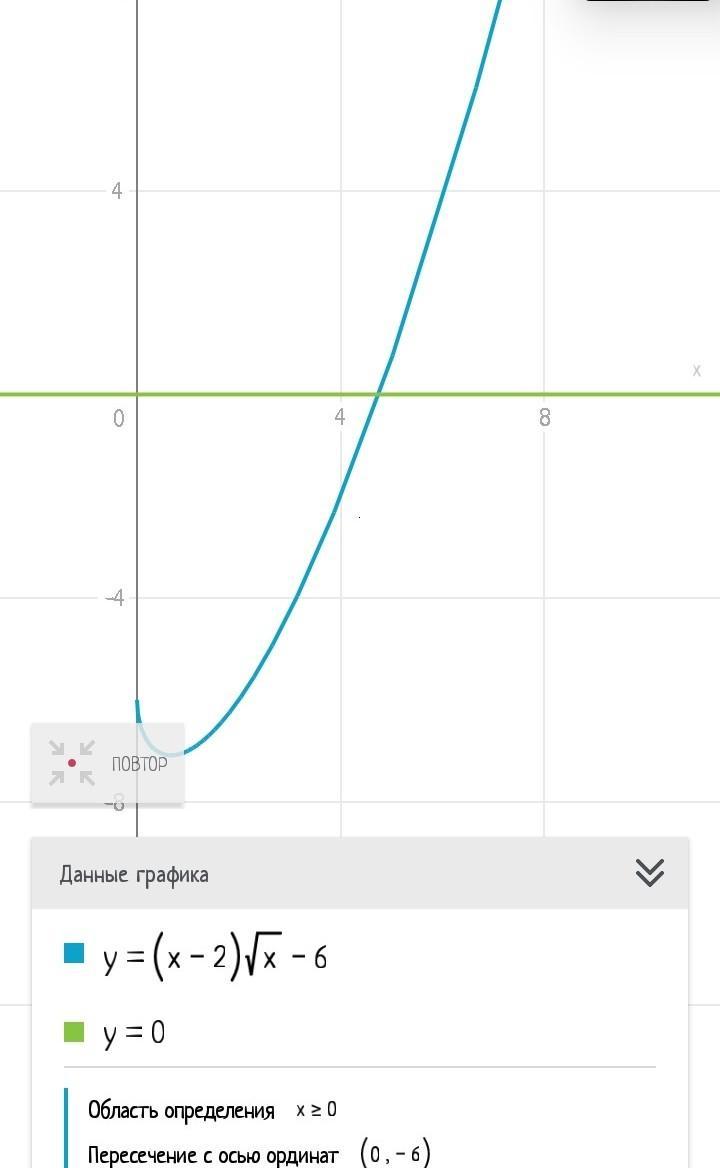Tap the ПОВТОР recenter button

[107, 764]
